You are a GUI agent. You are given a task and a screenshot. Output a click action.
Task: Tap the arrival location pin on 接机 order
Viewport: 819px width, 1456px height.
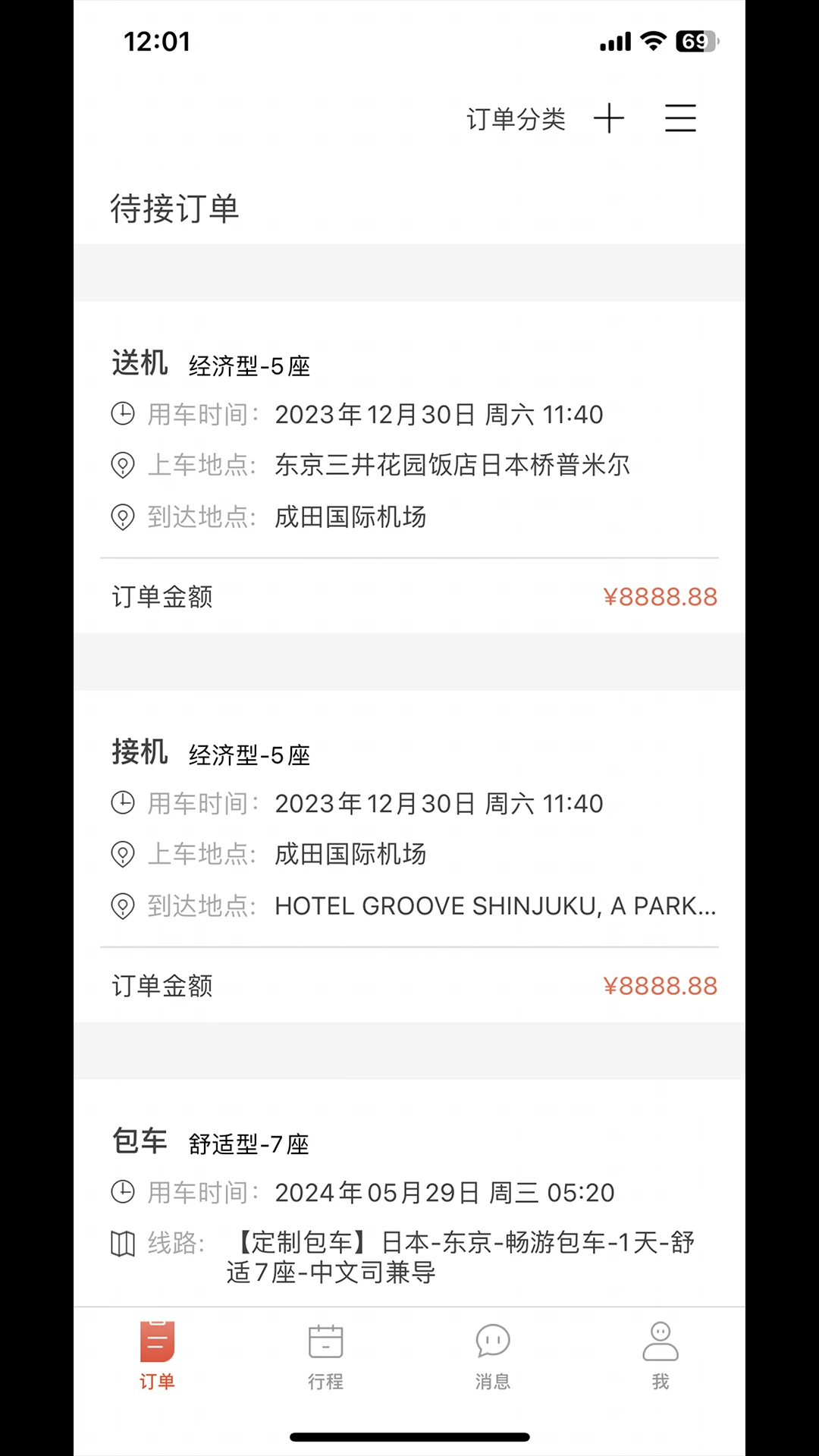tap(122, 905)
